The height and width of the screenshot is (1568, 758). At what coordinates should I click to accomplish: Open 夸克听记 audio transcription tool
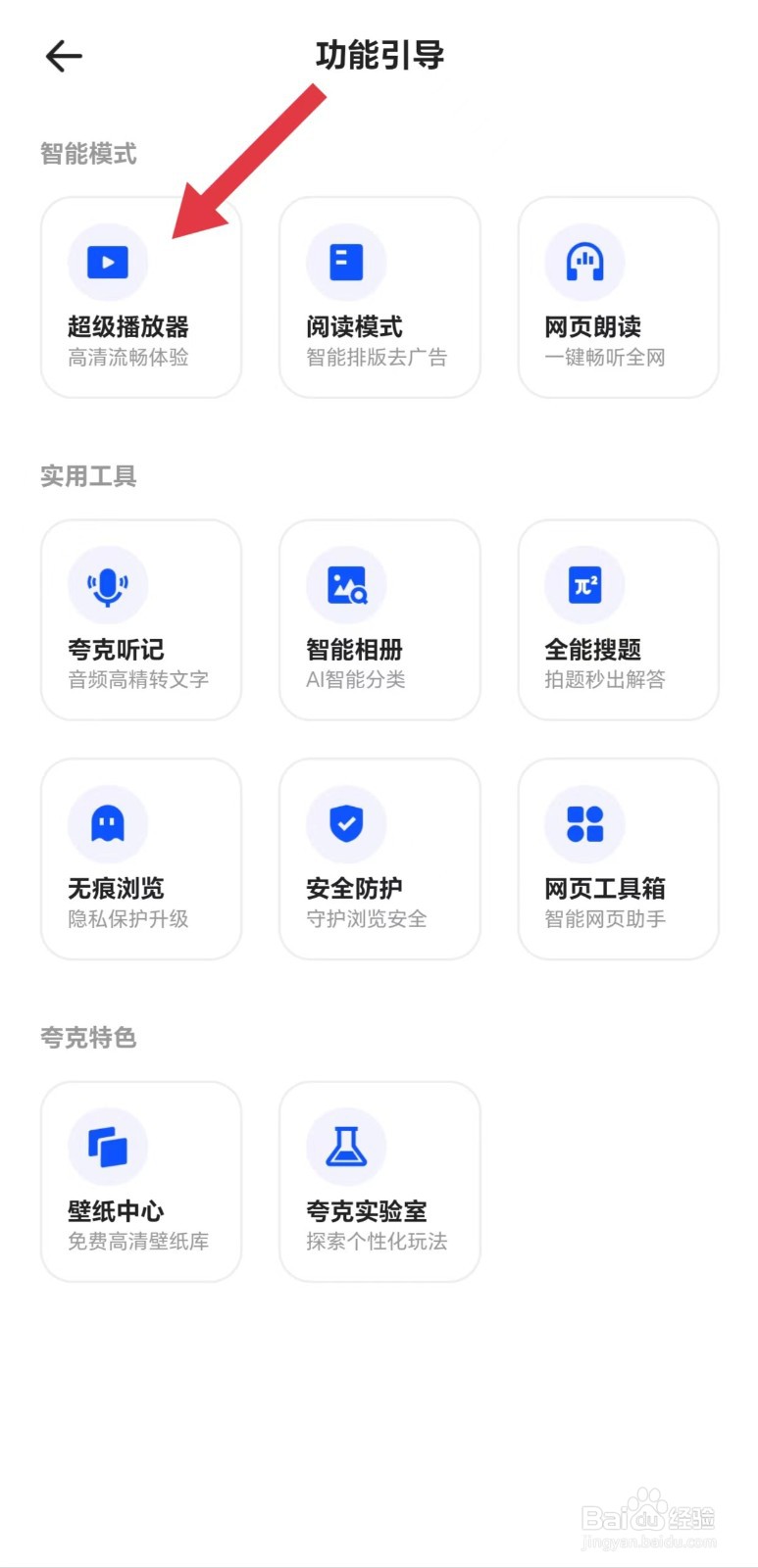tap(140, 620)
